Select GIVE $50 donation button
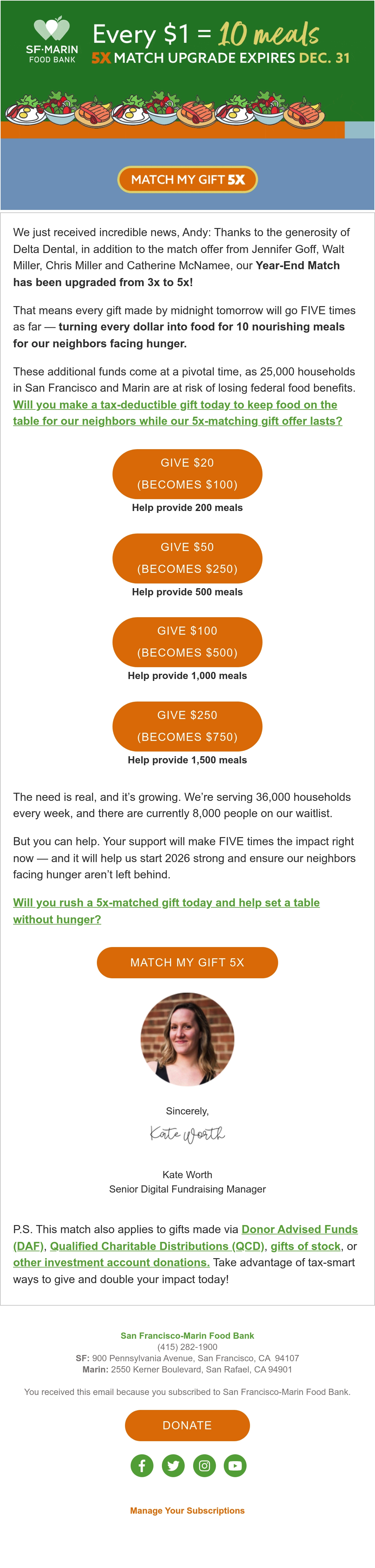 pyautogui.click(x=187, y=558)
